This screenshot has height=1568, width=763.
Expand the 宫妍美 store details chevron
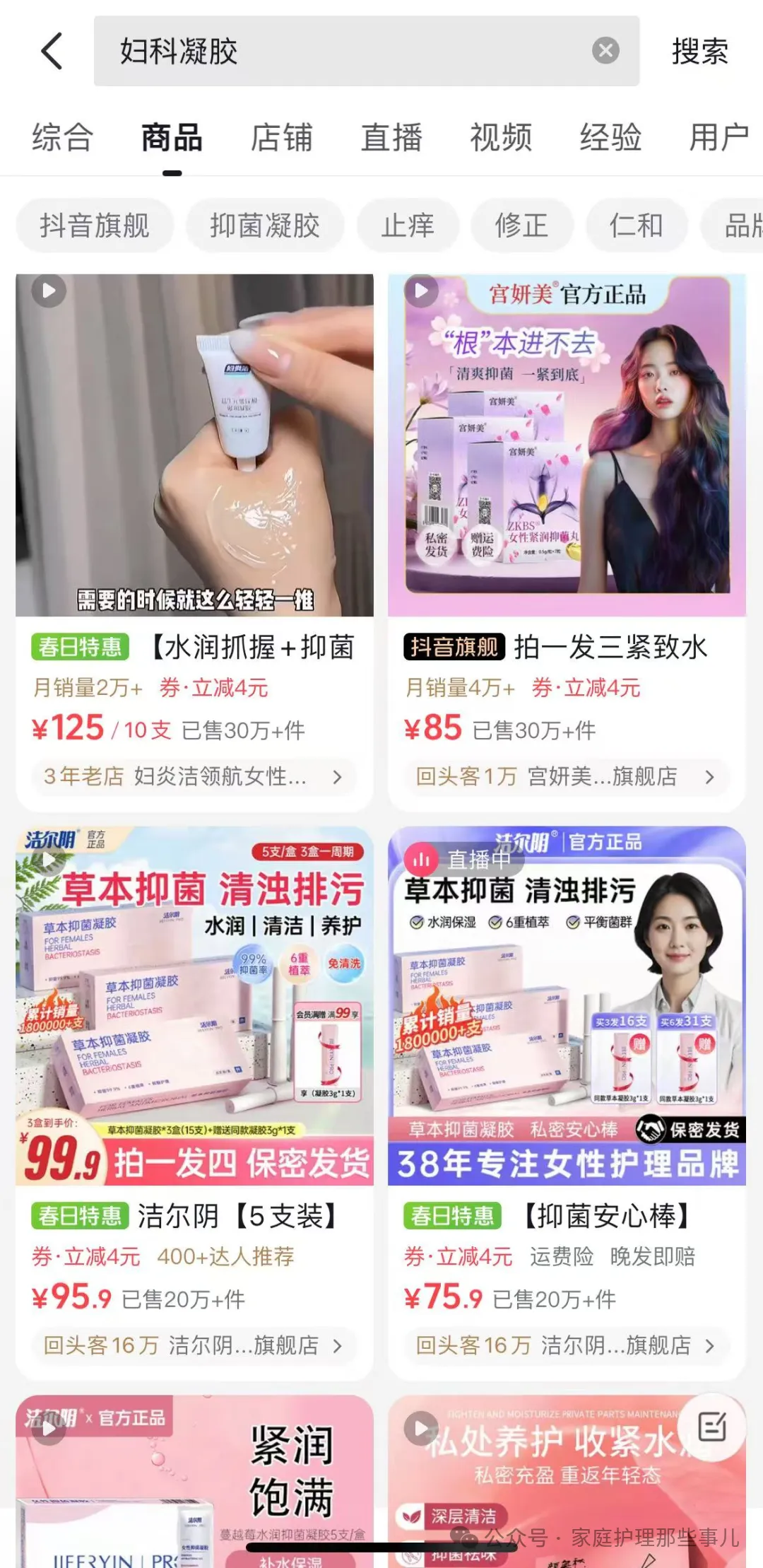coord(710,777)
